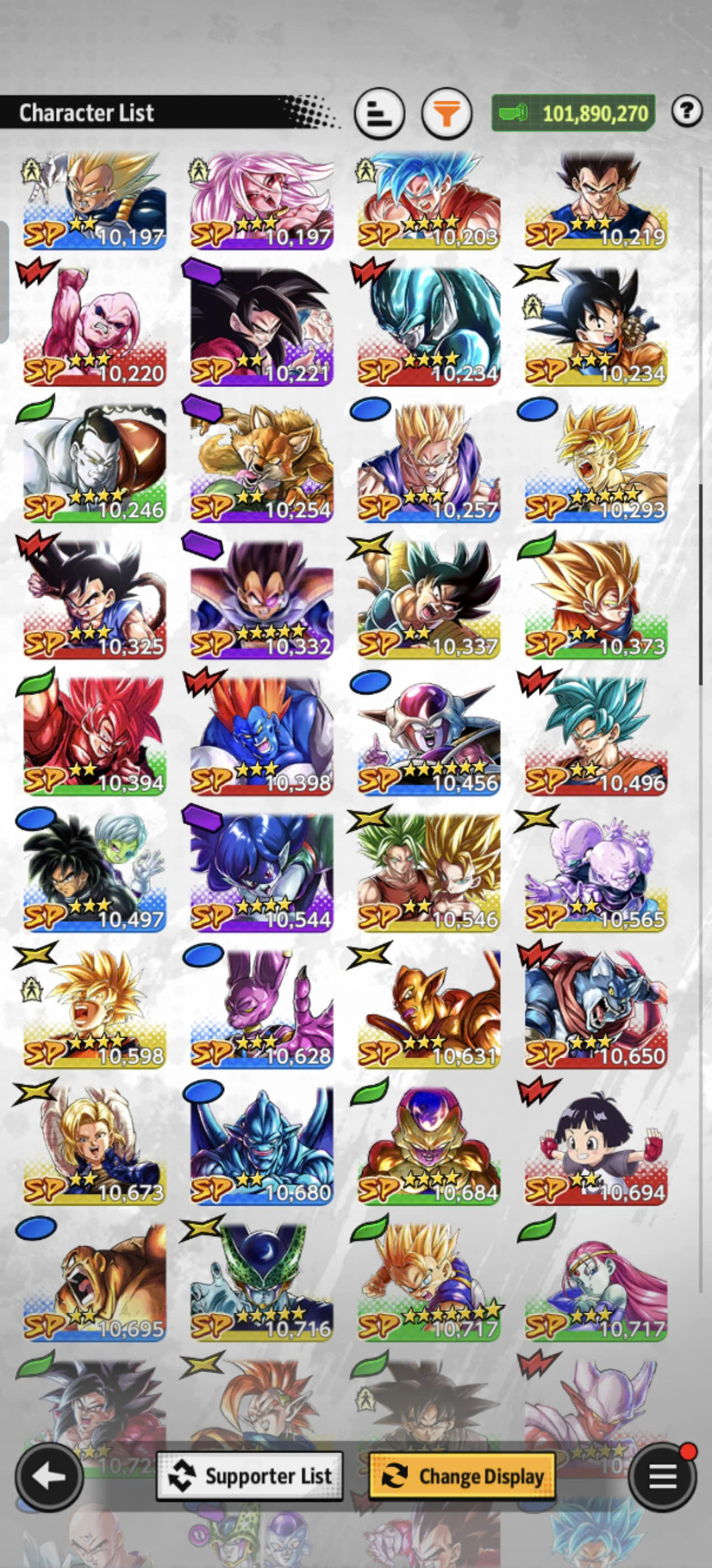This screenshot has height=1568, width=712.
Task: Open the character rated 10,254
Action: [261, 464]
